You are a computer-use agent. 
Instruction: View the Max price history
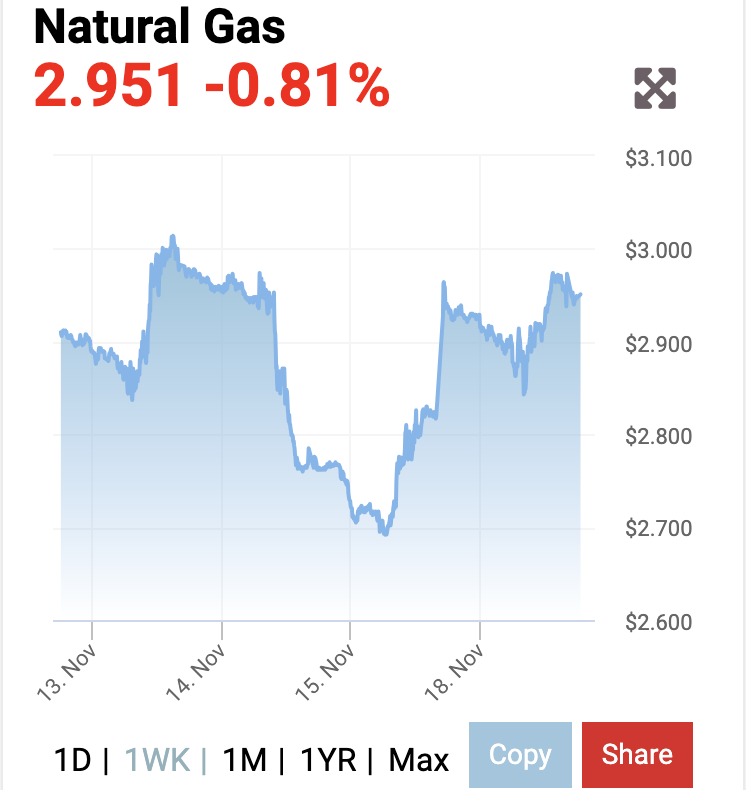419,760
